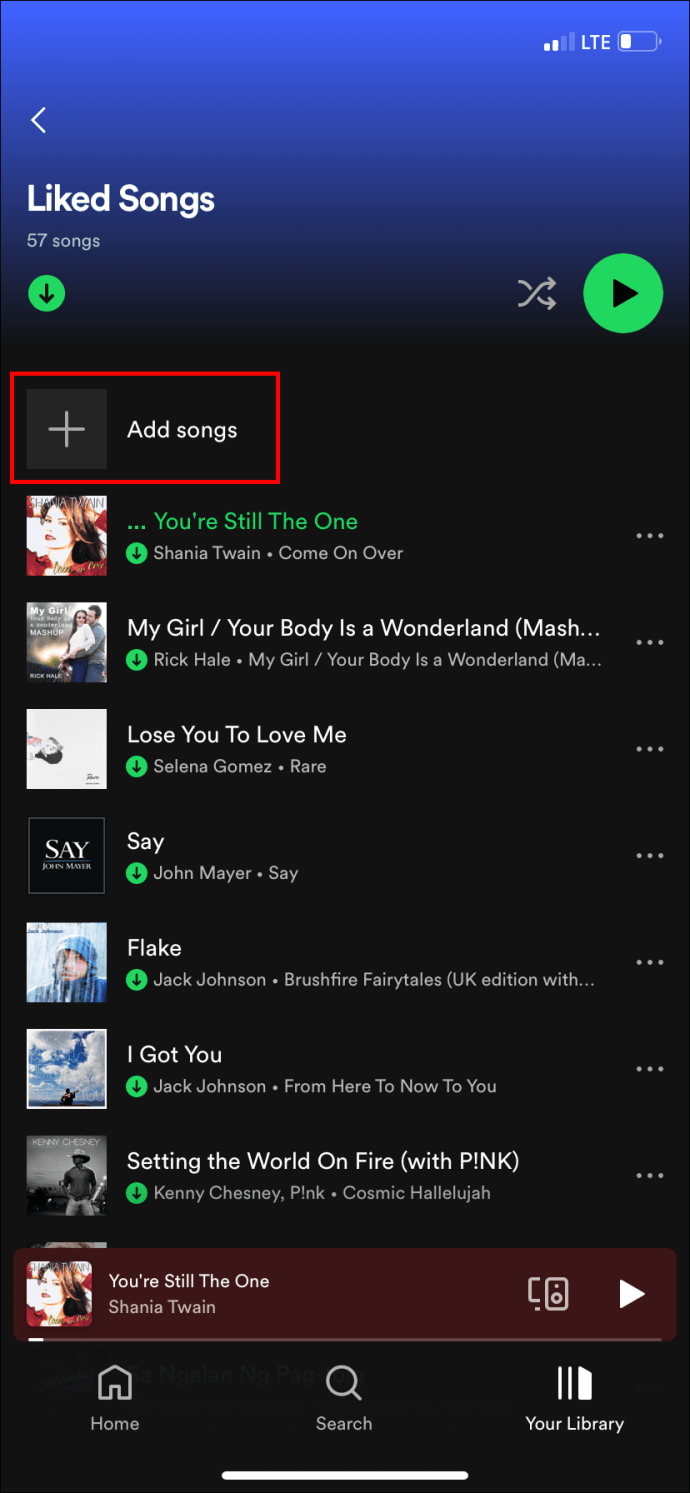The height and width of the screenshot is (1493, 690).
Task: Resume playback in the mini player
Action: click(x=631, y=1293)
